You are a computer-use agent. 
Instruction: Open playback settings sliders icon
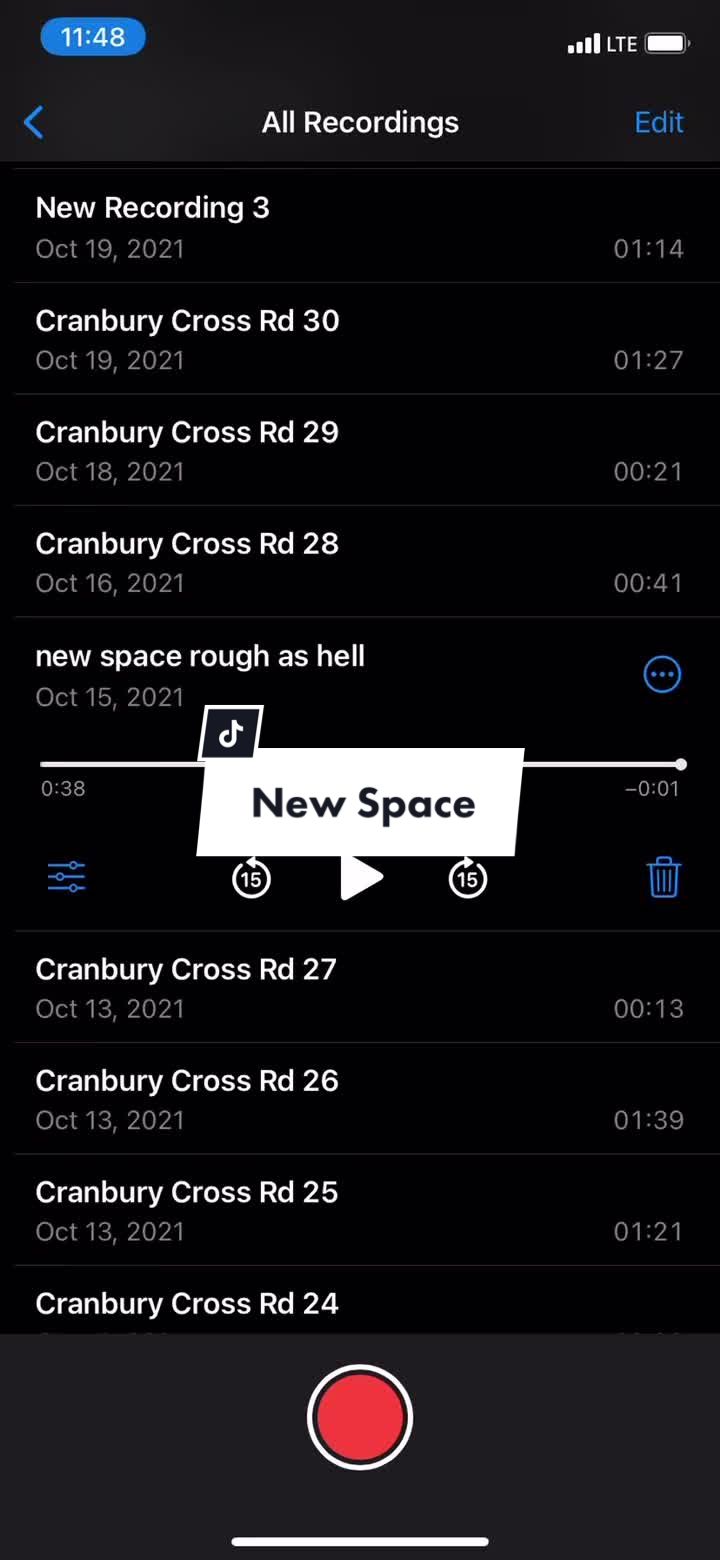point(67,877)
